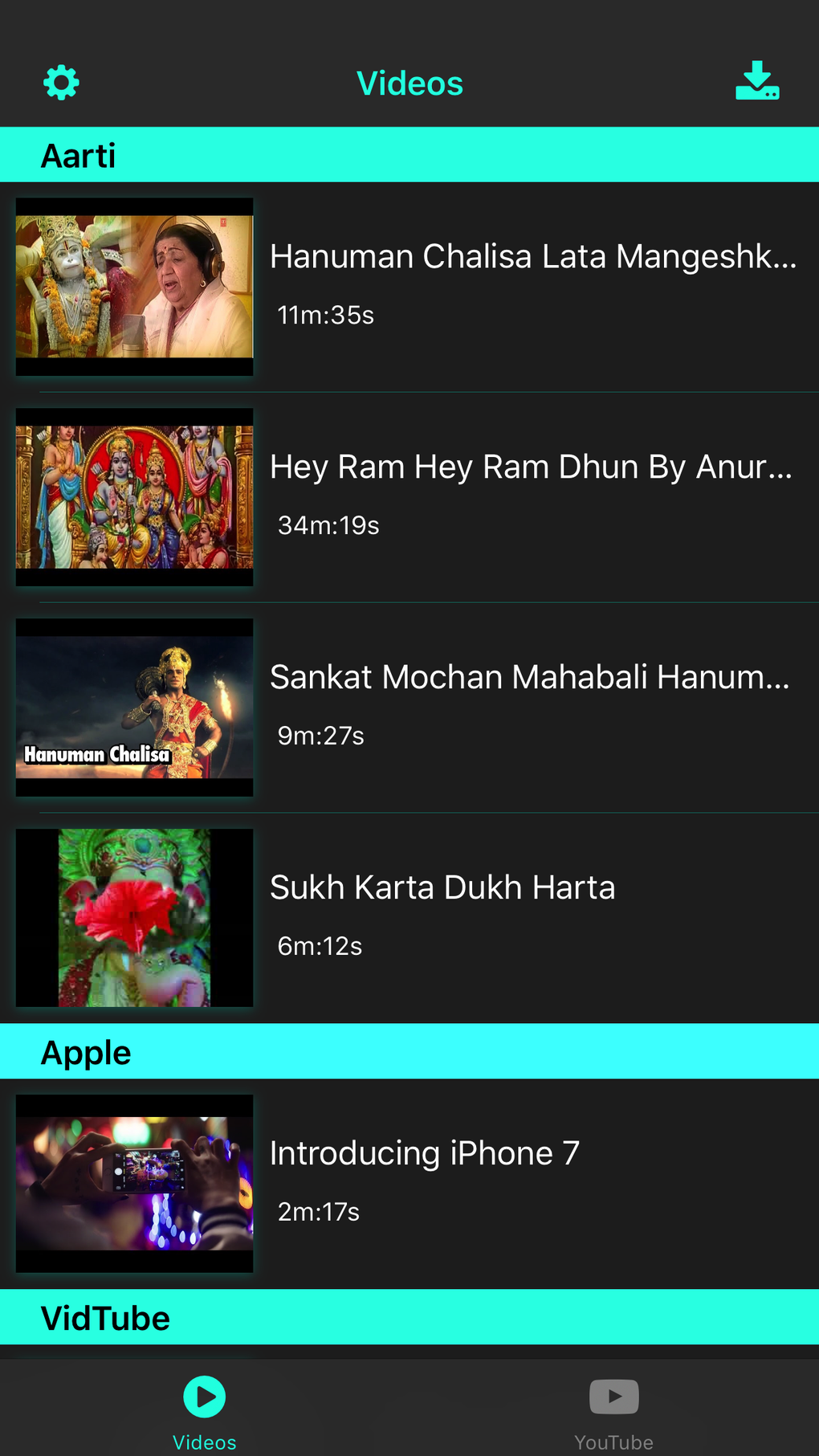
Task: Tap the Videos title in header
Action: (x=409, y=82)
